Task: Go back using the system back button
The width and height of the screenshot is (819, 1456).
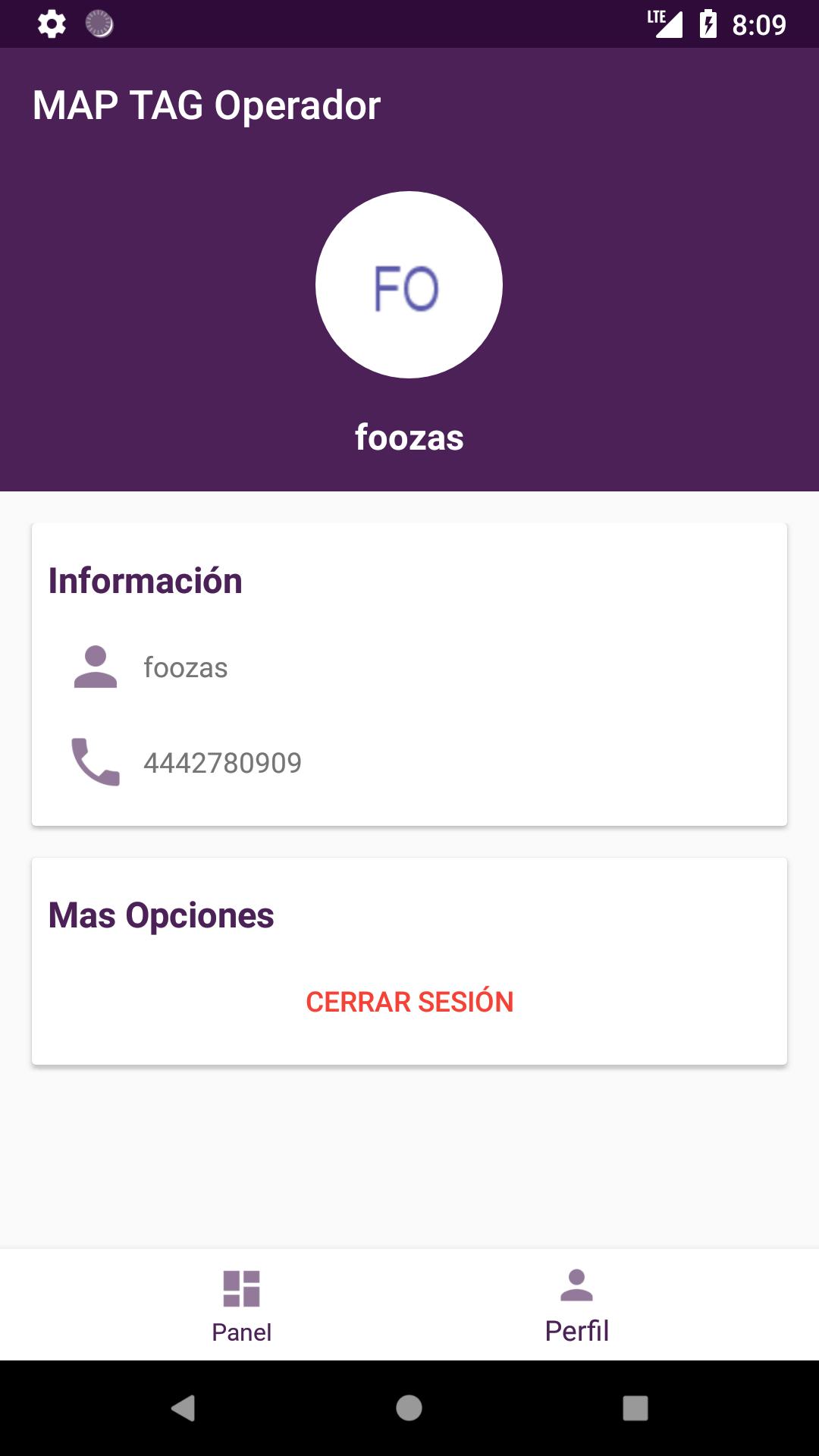Action: (183, 1408)
